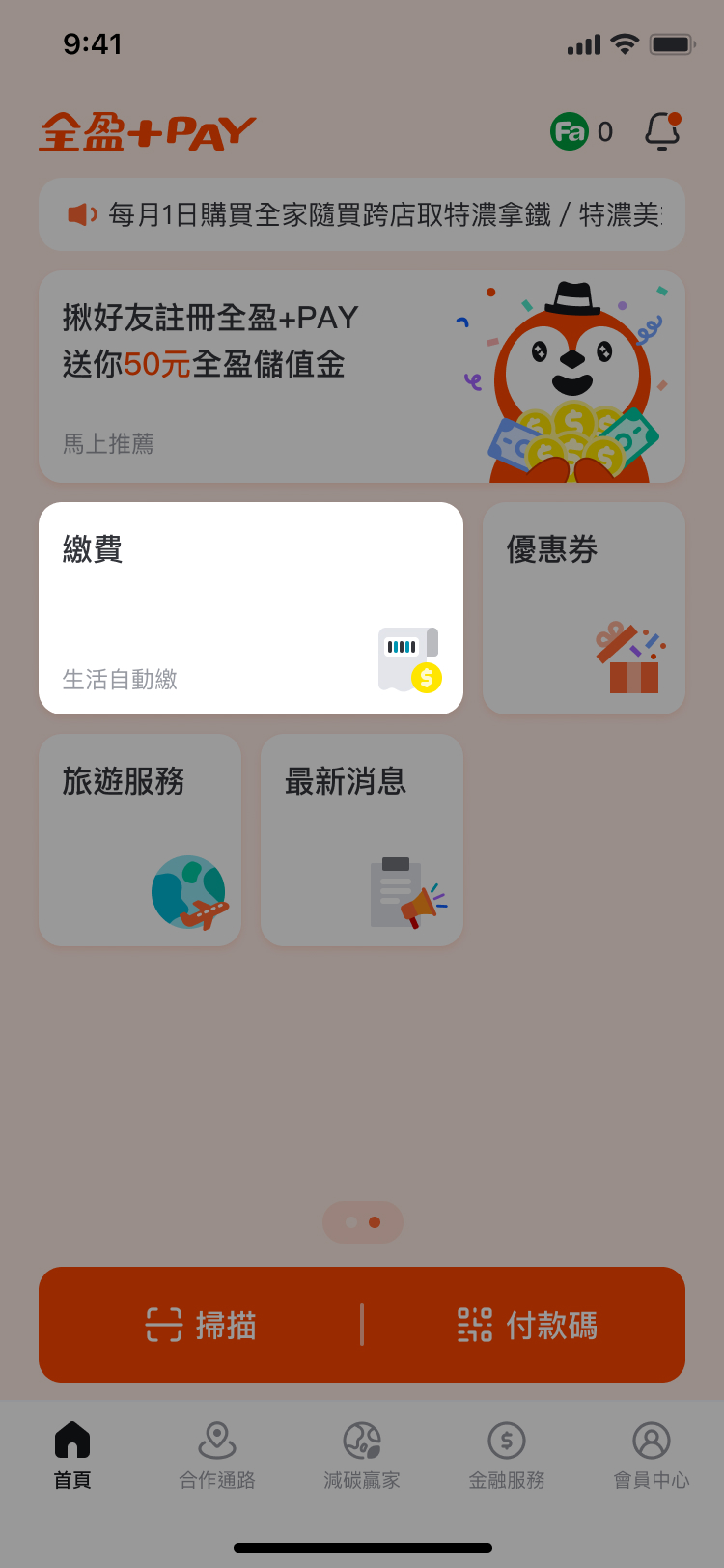Start 掃描 to scan a code
This screenshot has height=1568, width=724.
pyautogui.click(x=201, y=1325)
